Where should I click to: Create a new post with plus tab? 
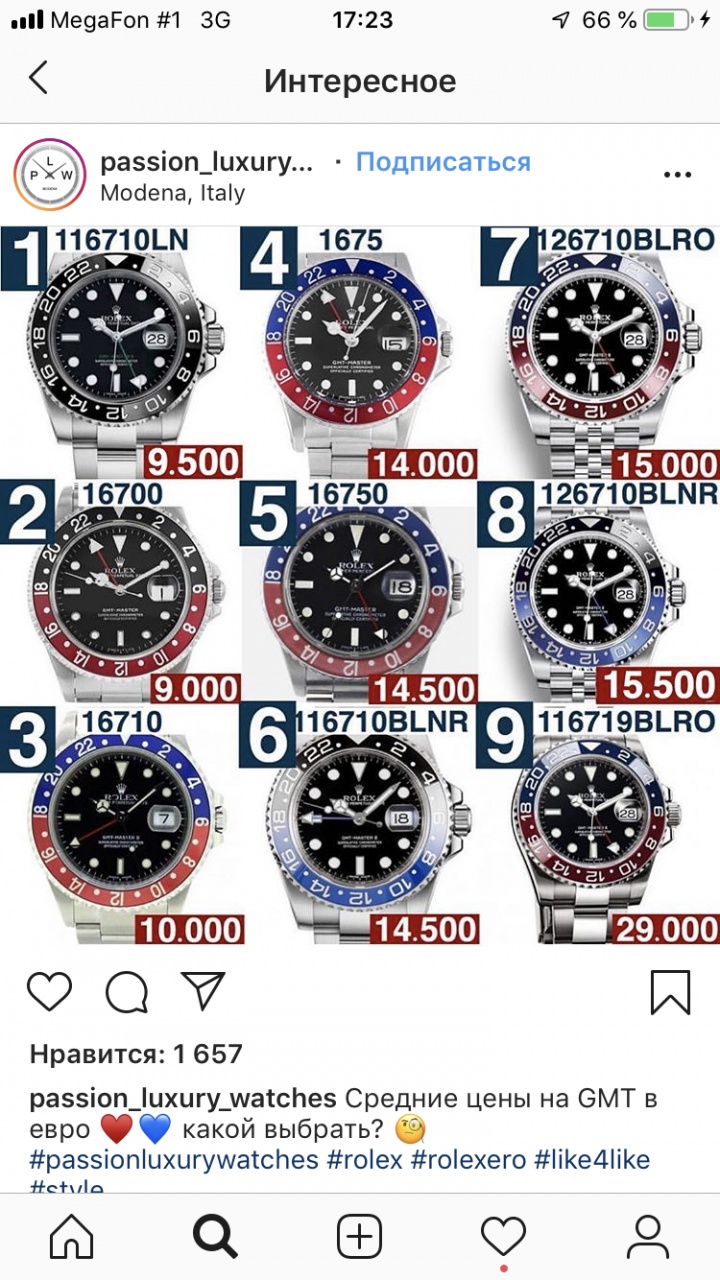[359, 1237]
